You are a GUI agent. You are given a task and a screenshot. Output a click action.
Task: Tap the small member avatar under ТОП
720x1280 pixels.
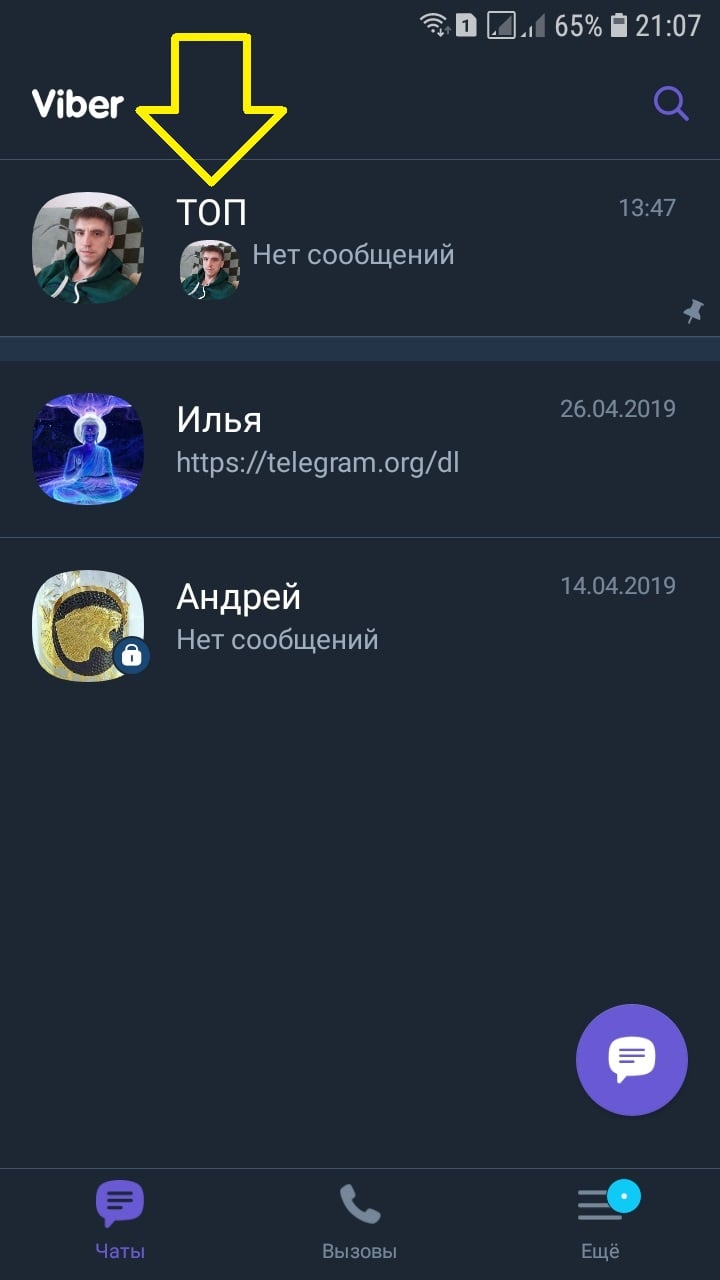pyautogui.click(x=209, y=270)
